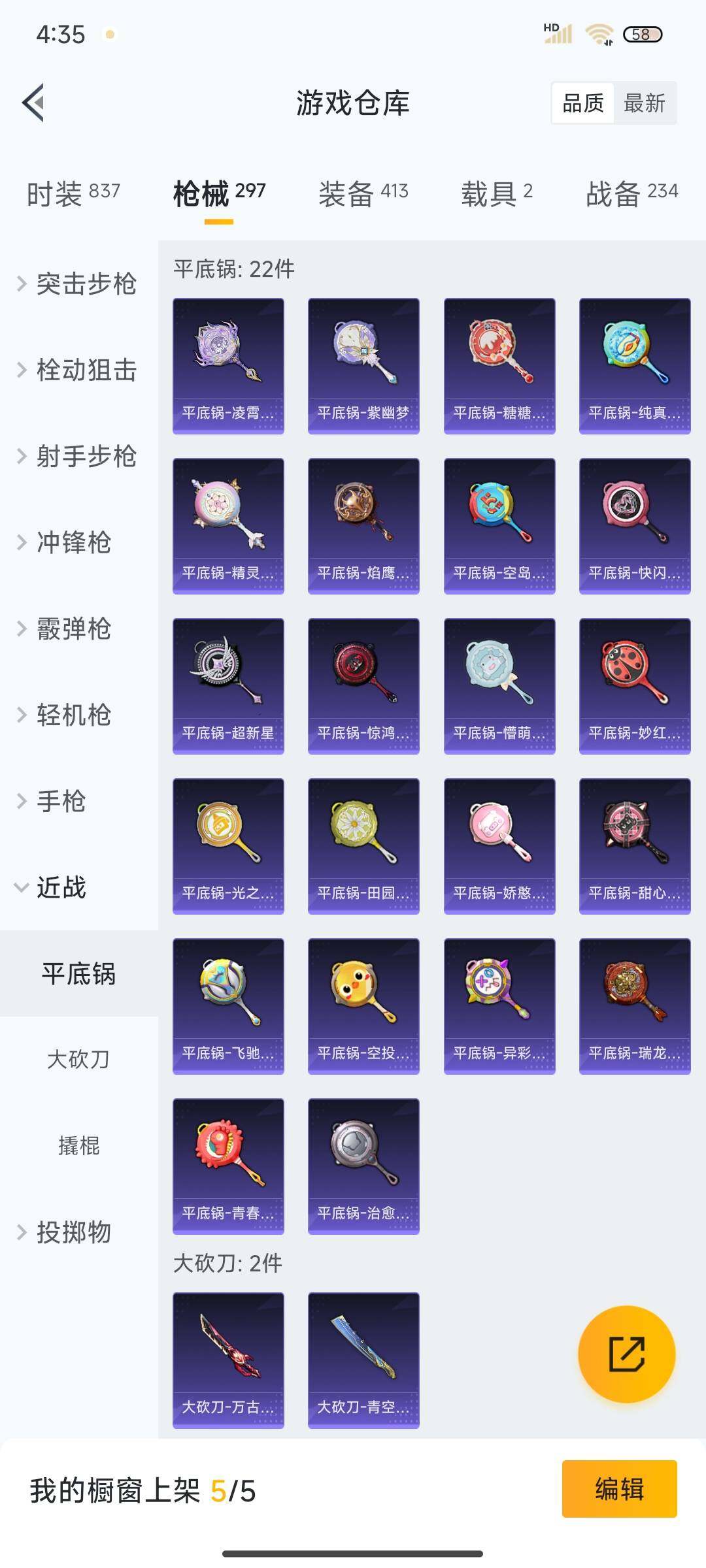Image resolution: width=706 pixels, height=1568 pixels.
Task: Open the 平底锅-瑞龙 item
Action: (634, 1006)
